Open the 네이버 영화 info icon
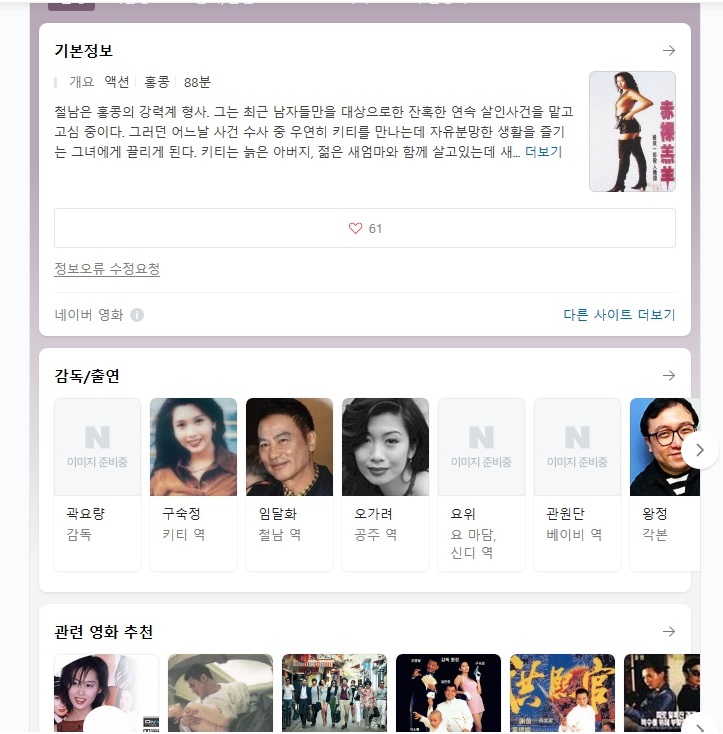This screenshot has height=734, width=723. tap(137, 315)
